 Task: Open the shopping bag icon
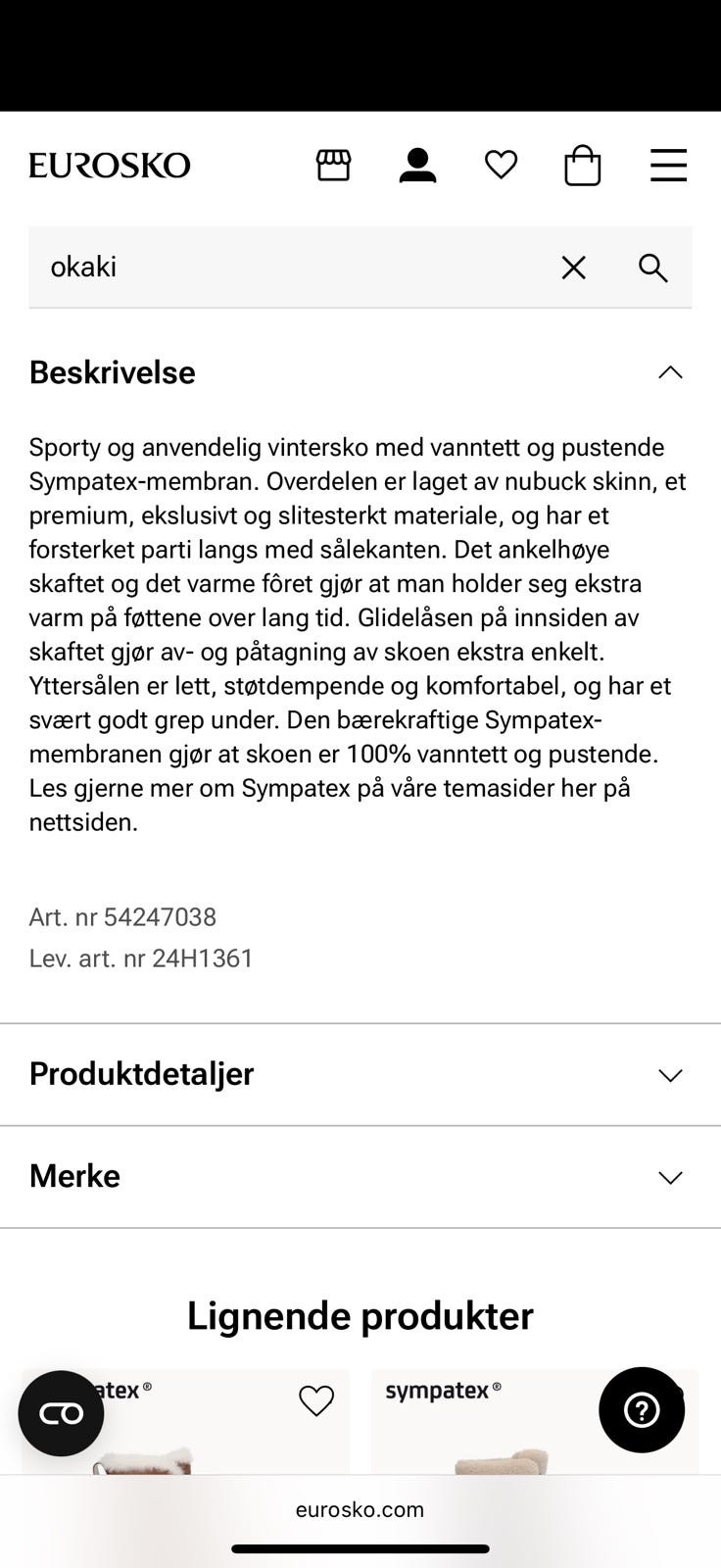click(582, 165)
